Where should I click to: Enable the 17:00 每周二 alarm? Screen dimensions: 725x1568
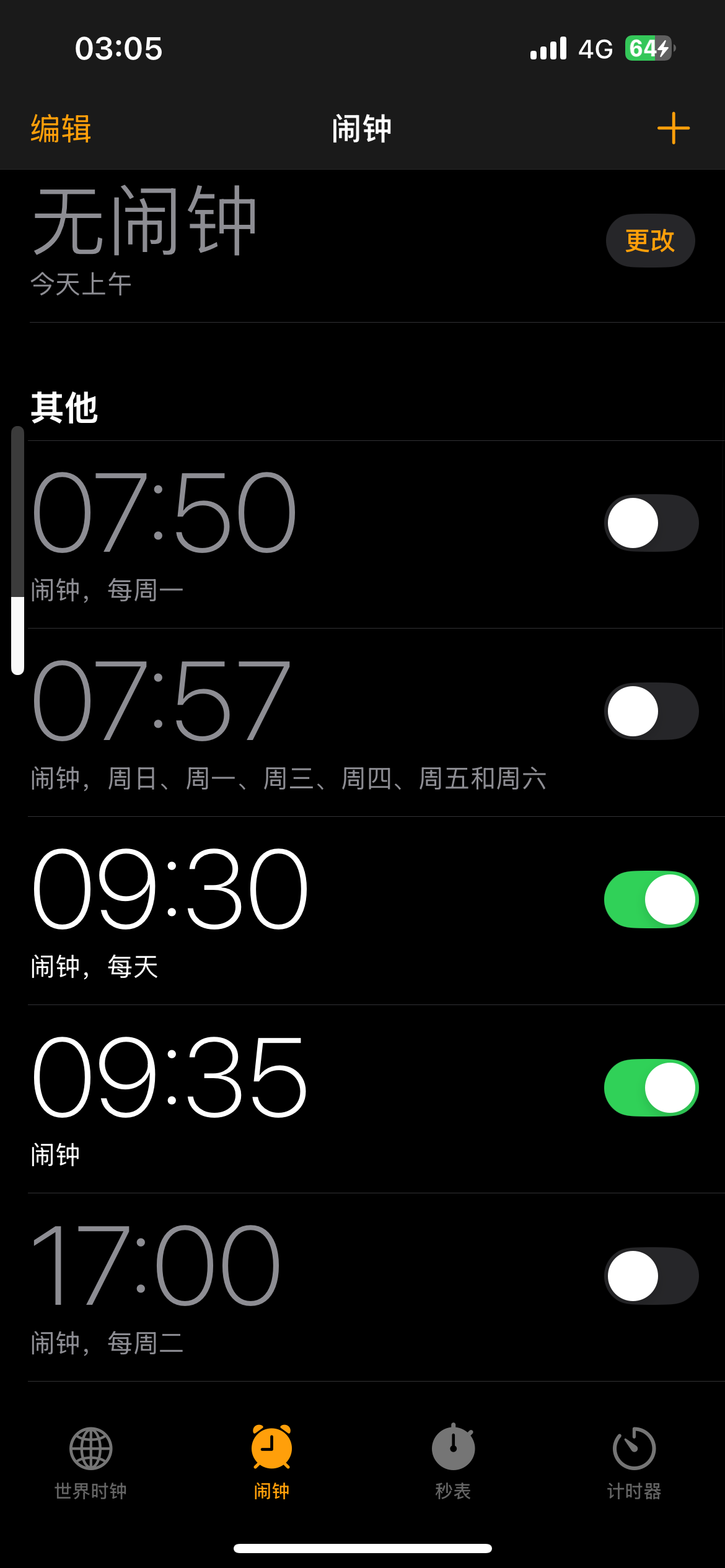pyautogui.click(x=651, y=1276)
